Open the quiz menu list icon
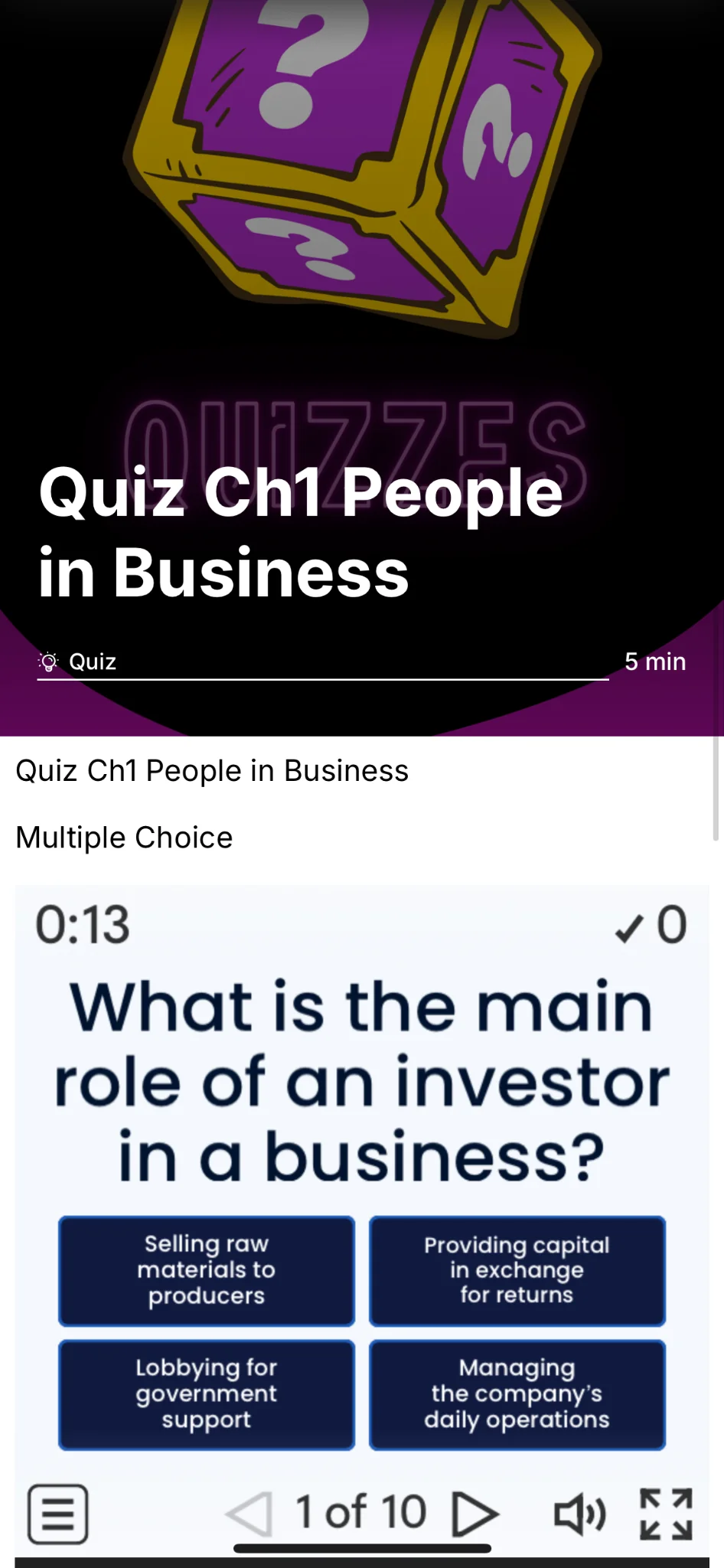724x1568 pixels. click(58, 1514)
